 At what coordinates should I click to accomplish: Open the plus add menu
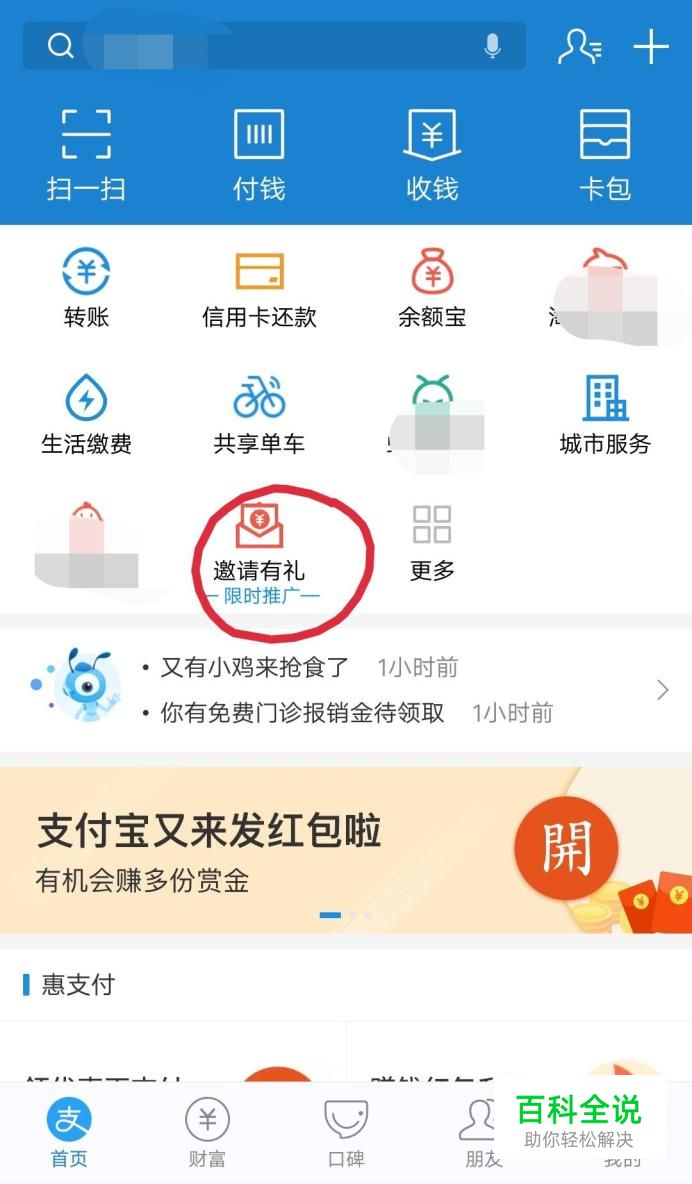[x=651, y=46]
